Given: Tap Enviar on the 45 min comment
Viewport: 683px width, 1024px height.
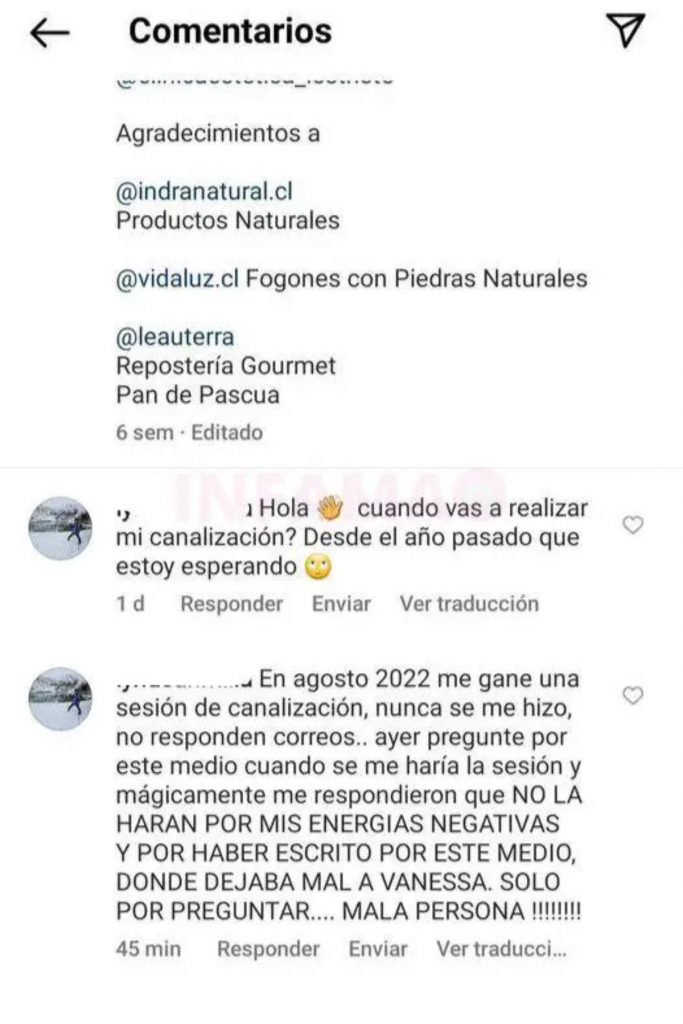Looking at the screenshot, I should pos(378,949).
